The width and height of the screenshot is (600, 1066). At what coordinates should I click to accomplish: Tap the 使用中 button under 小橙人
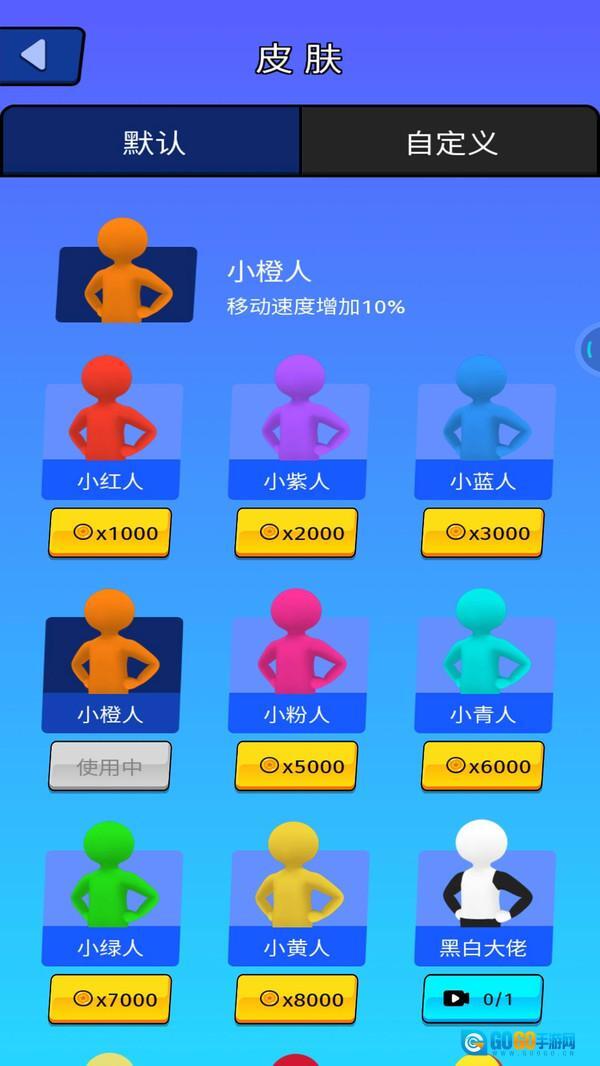pyautogui.click(x=110, y=767)
